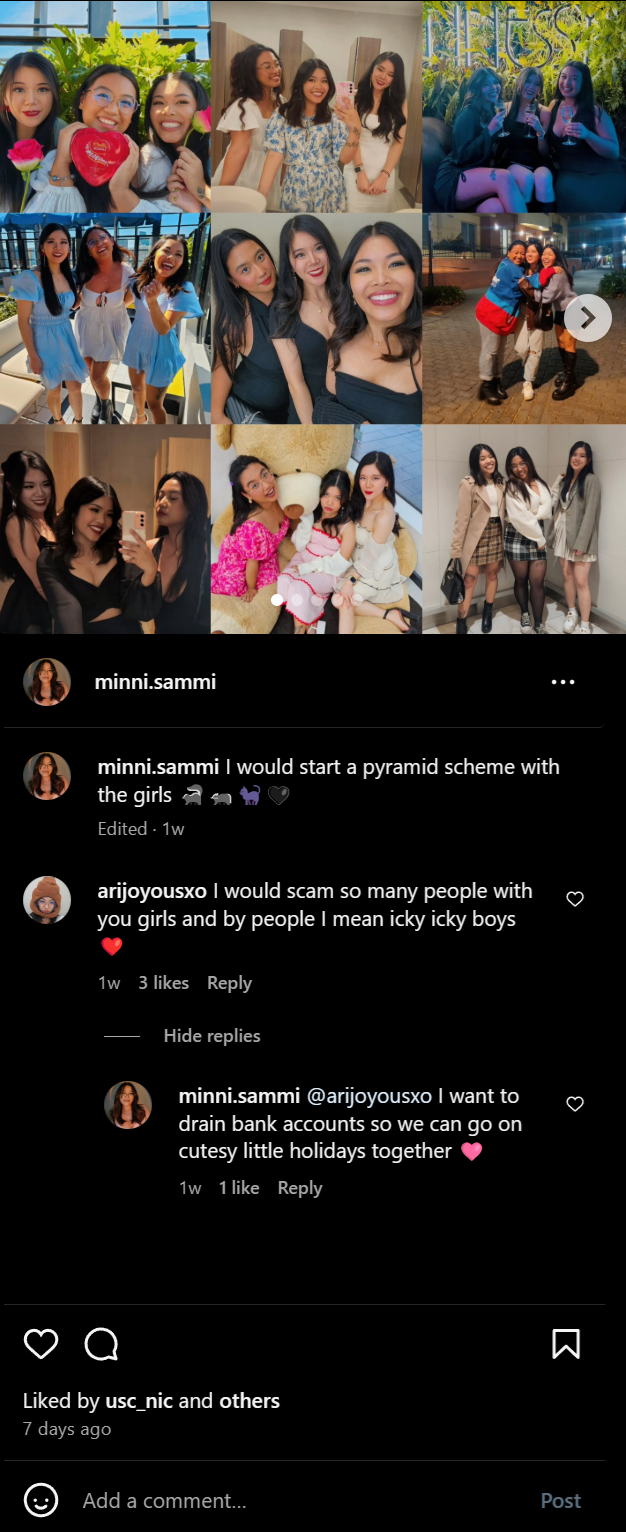Like minni.sammi's reply about draining bank accounts

[575, 1104]
